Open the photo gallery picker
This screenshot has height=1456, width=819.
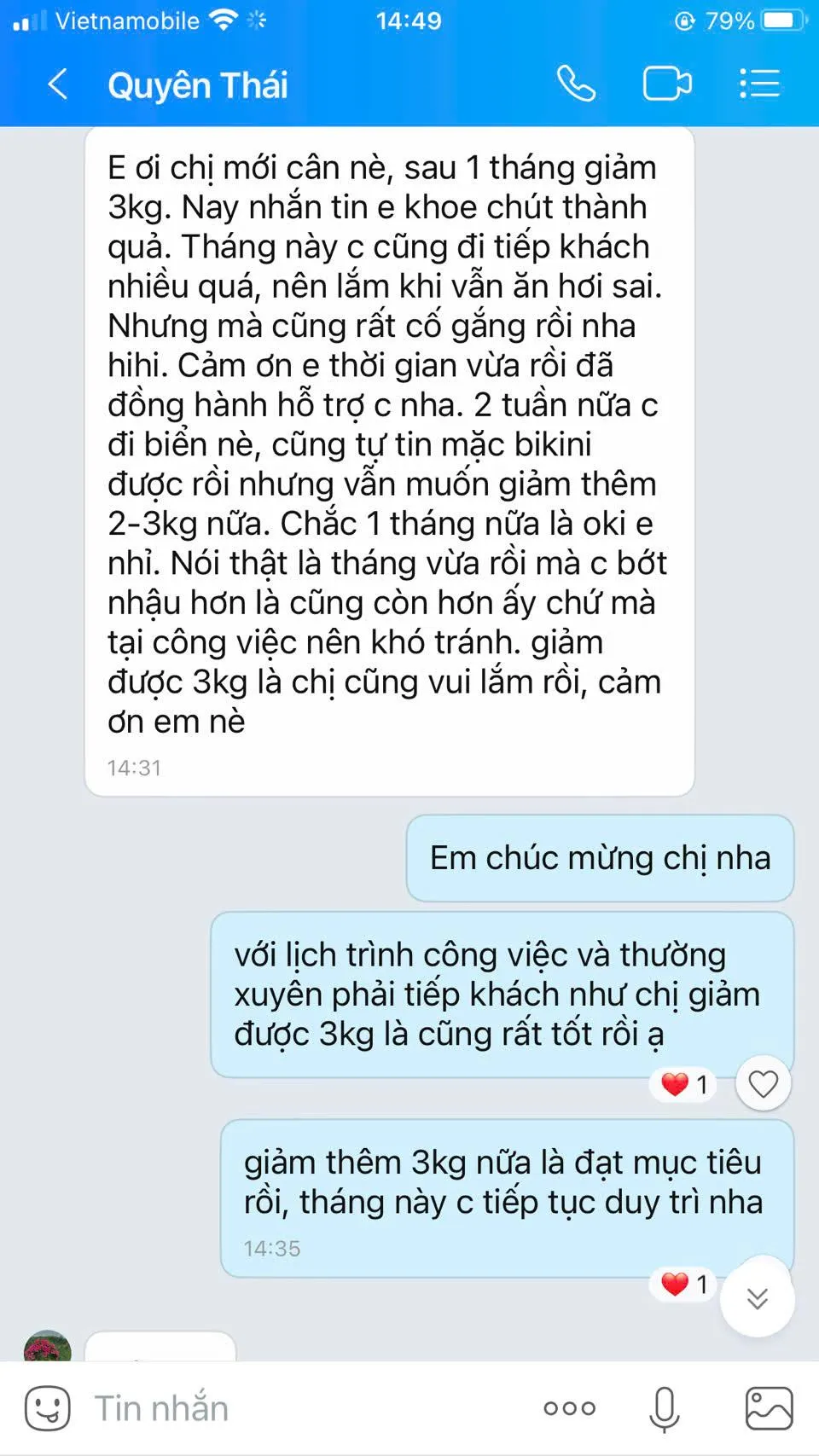coord(769,1407)
